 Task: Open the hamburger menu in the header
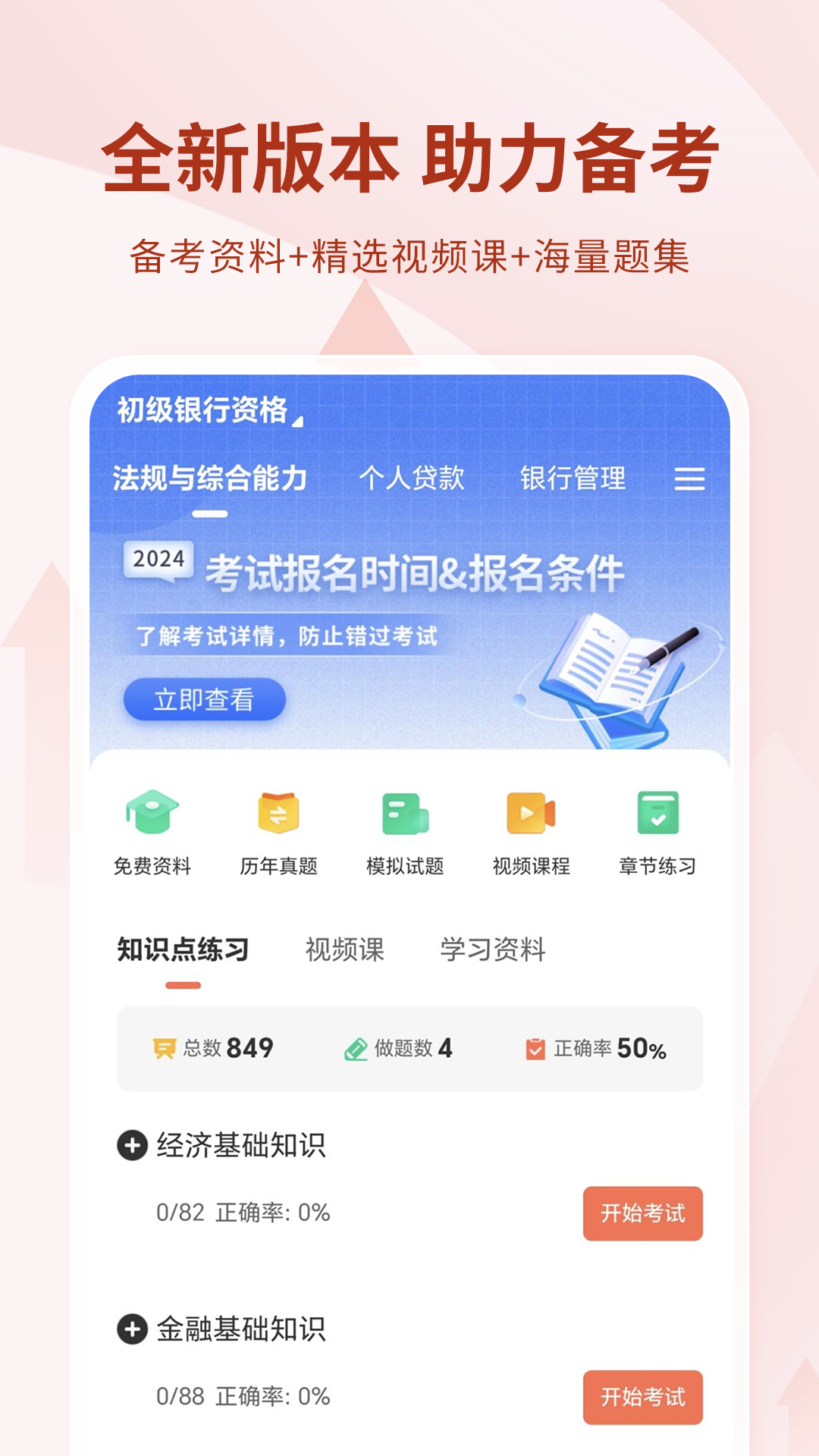point(687,479)
